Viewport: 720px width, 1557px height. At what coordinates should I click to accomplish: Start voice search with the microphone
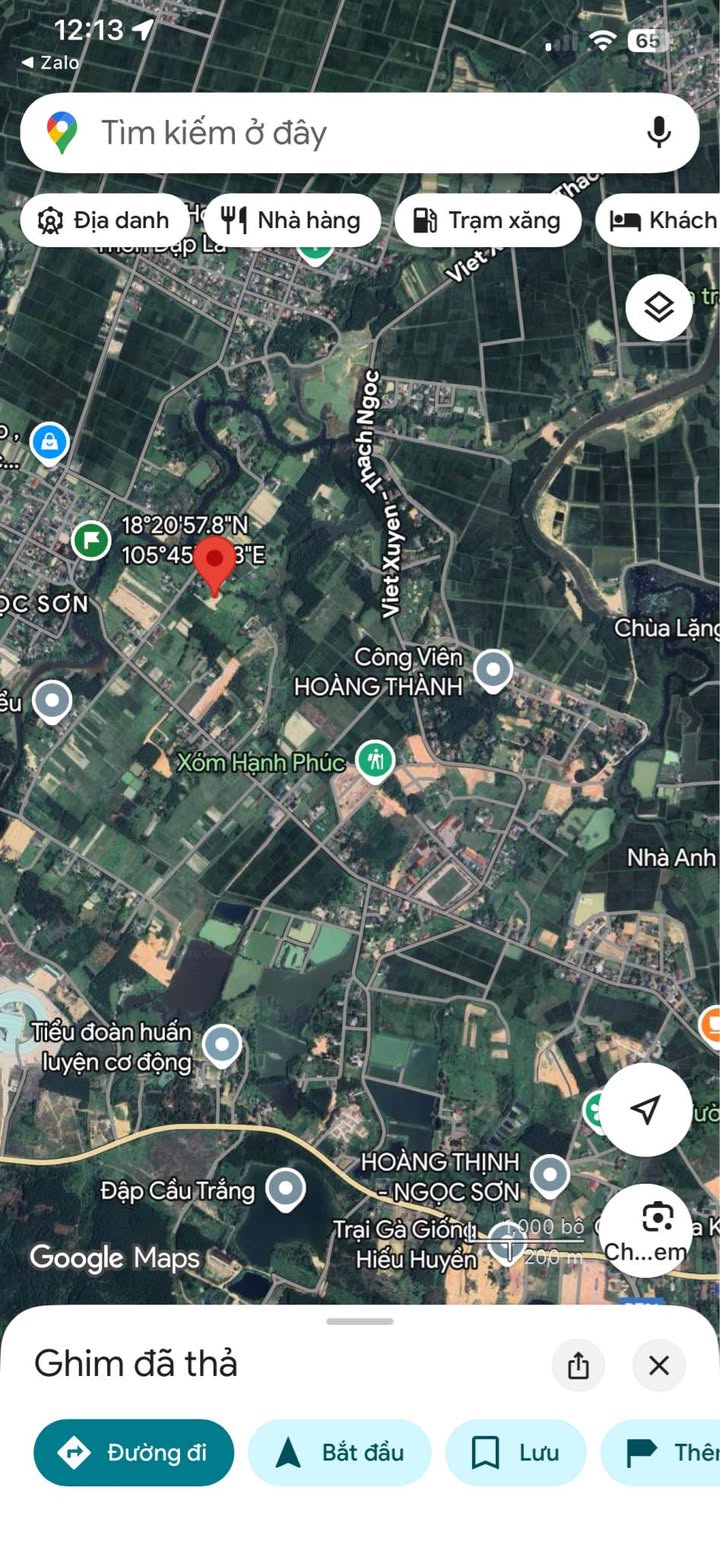point(658,133)
